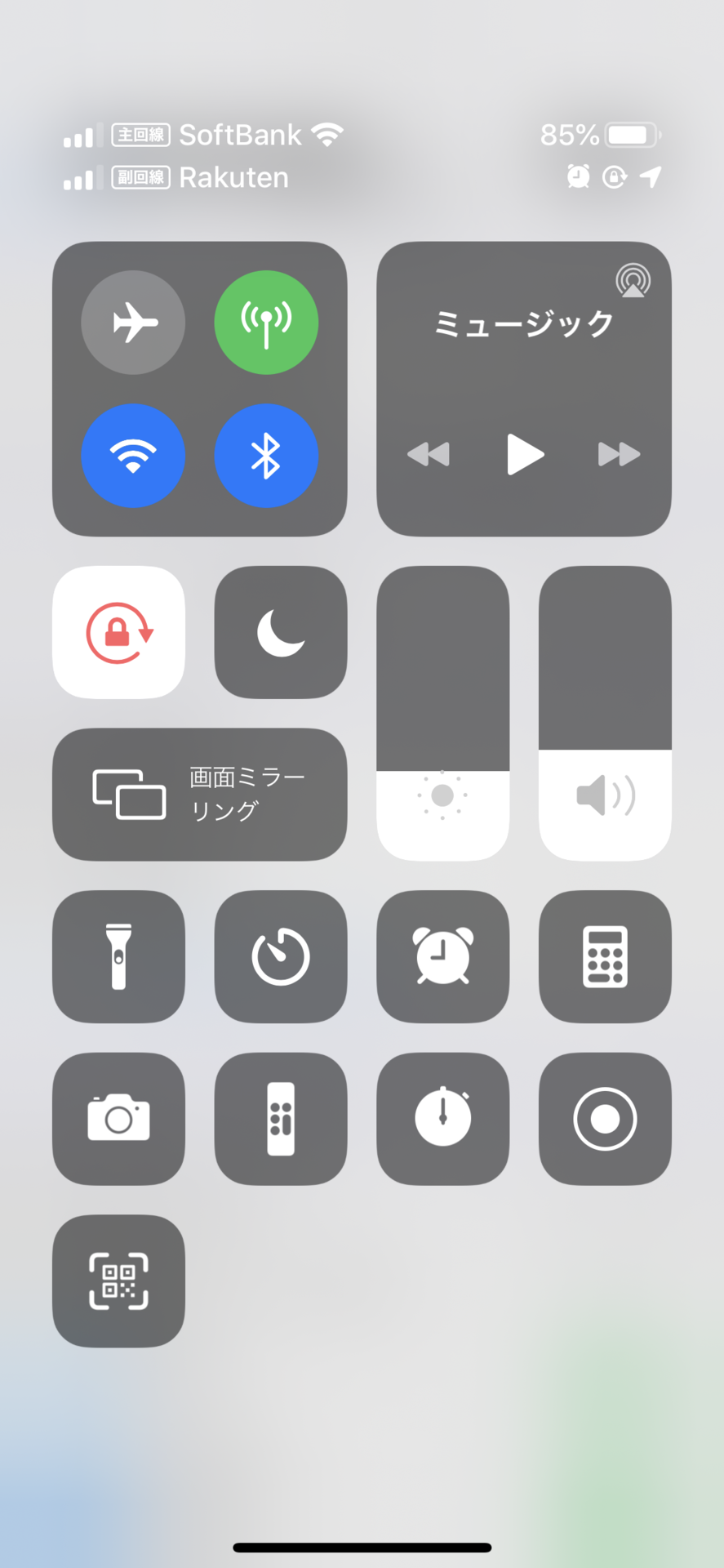Disable Bluetooth
Screen dimensions: 724x1568
(266, 456)
